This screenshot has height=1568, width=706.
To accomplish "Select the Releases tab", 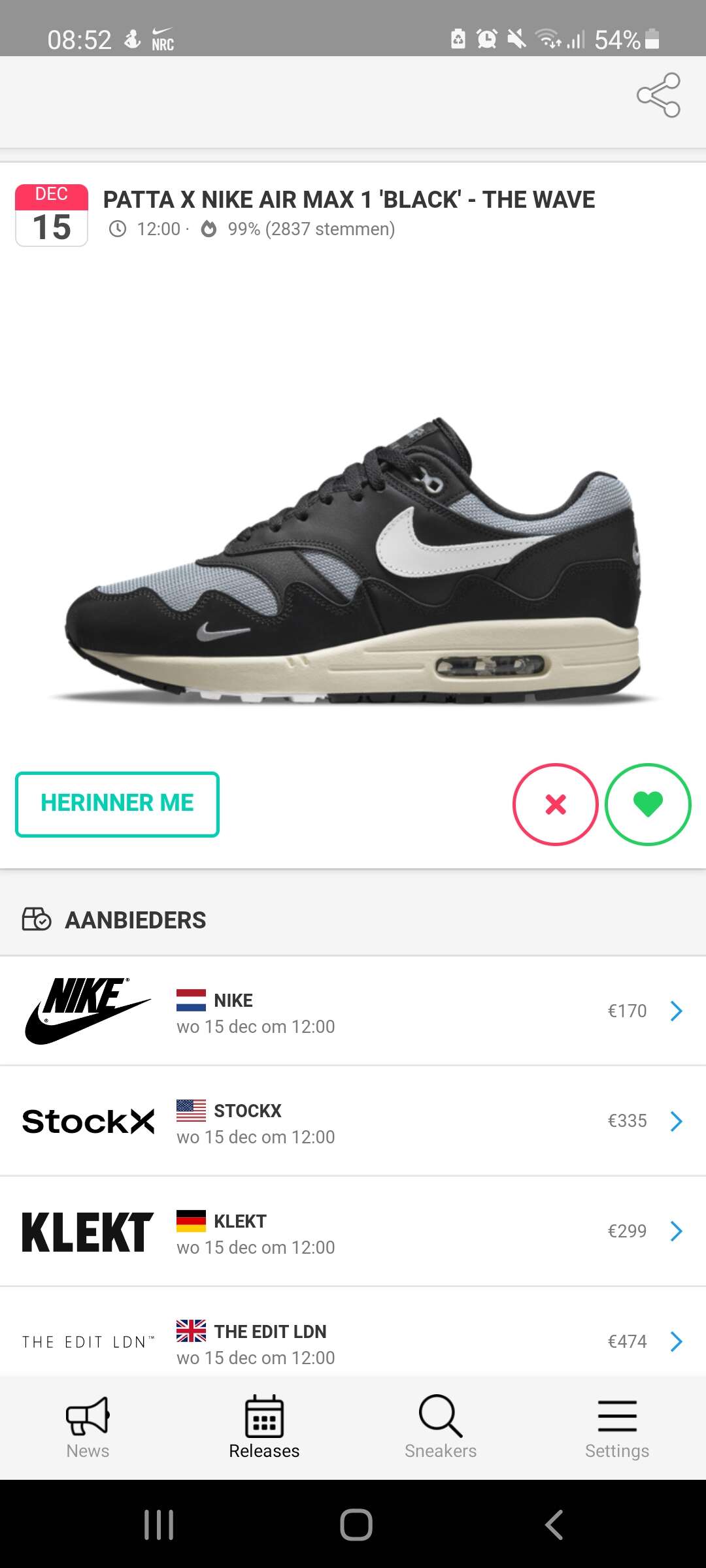I will click(264, 1428).
